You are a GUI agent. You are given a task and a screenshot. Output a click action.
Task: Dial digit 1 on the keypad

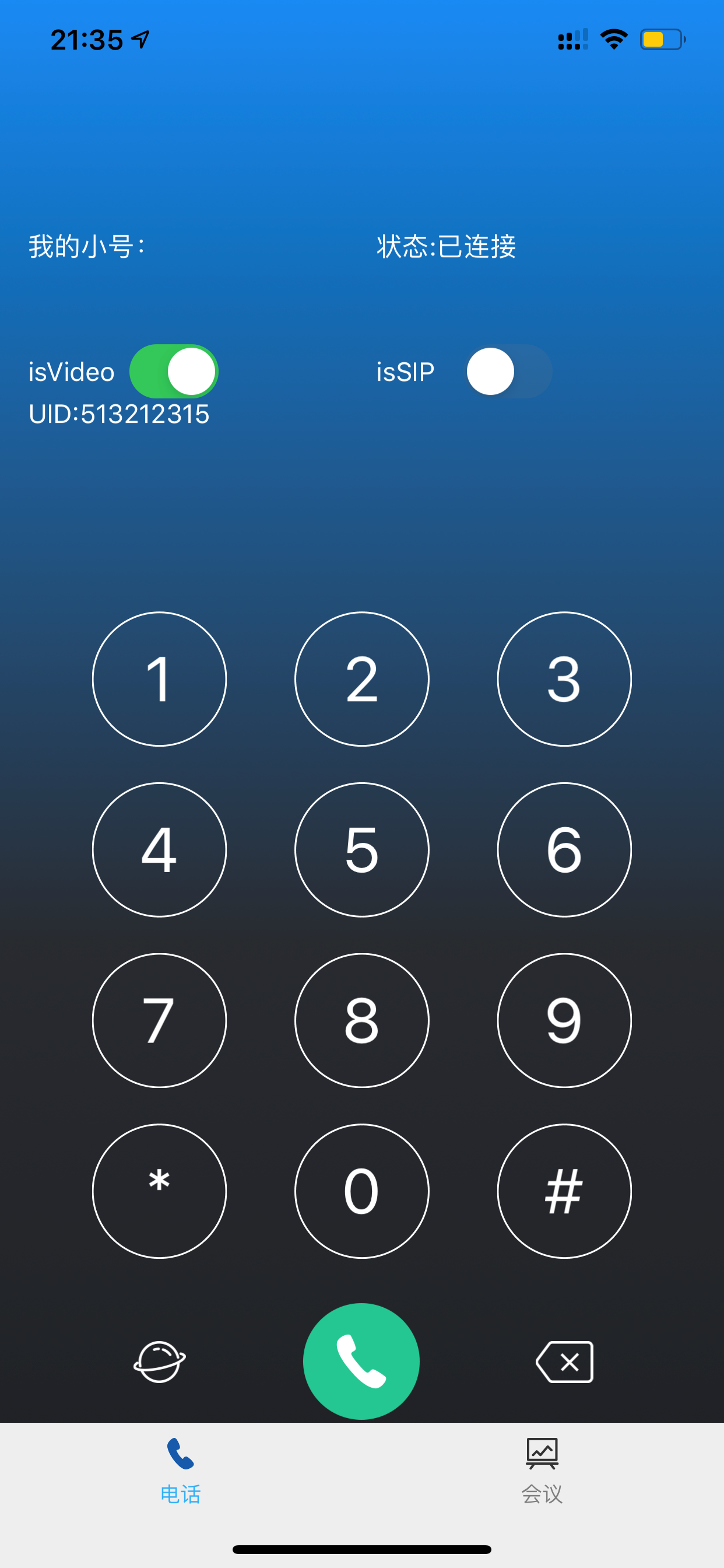point(159,678)
